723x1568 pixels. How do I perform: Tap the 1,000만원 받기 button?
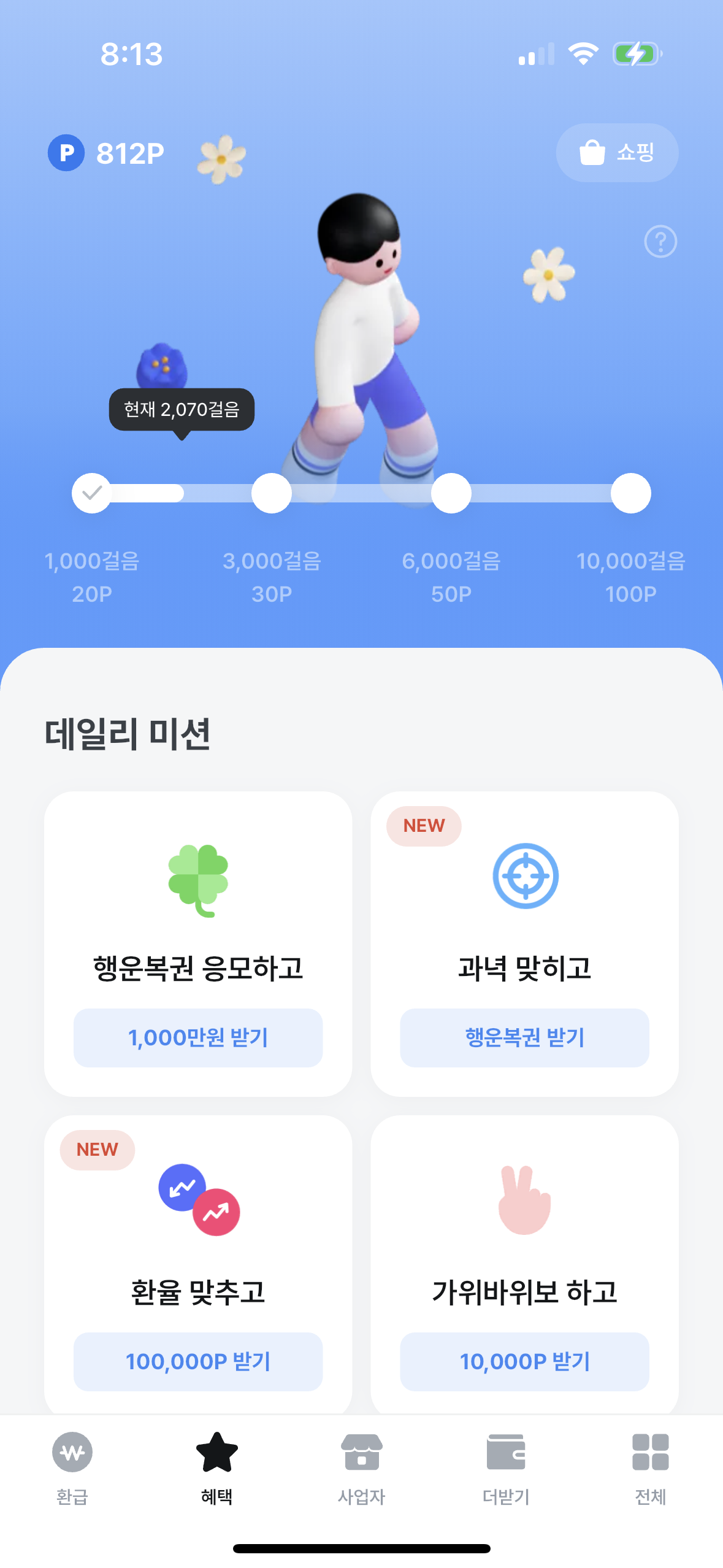(x=197, y=1037)
